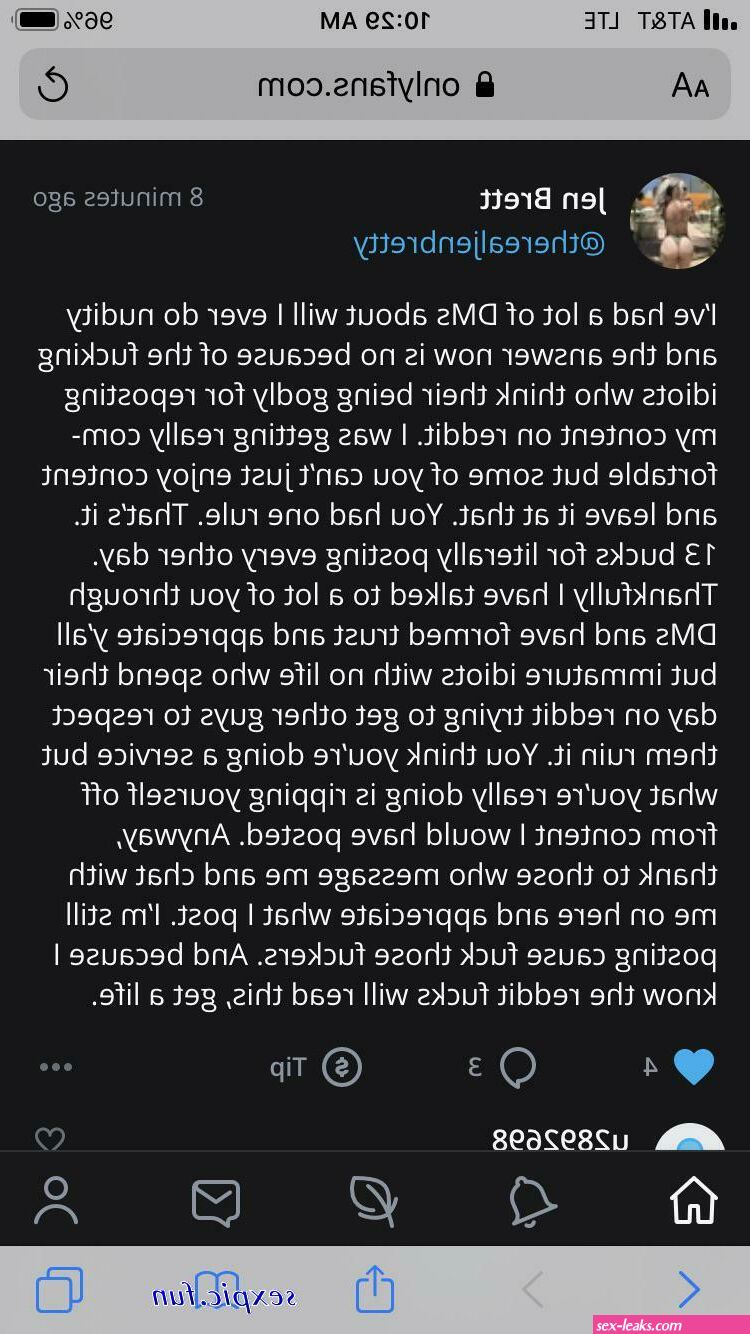The height and width of the screenshot is (1334, 750).
Task: Open the AA reader options
Action: (690, 86)
